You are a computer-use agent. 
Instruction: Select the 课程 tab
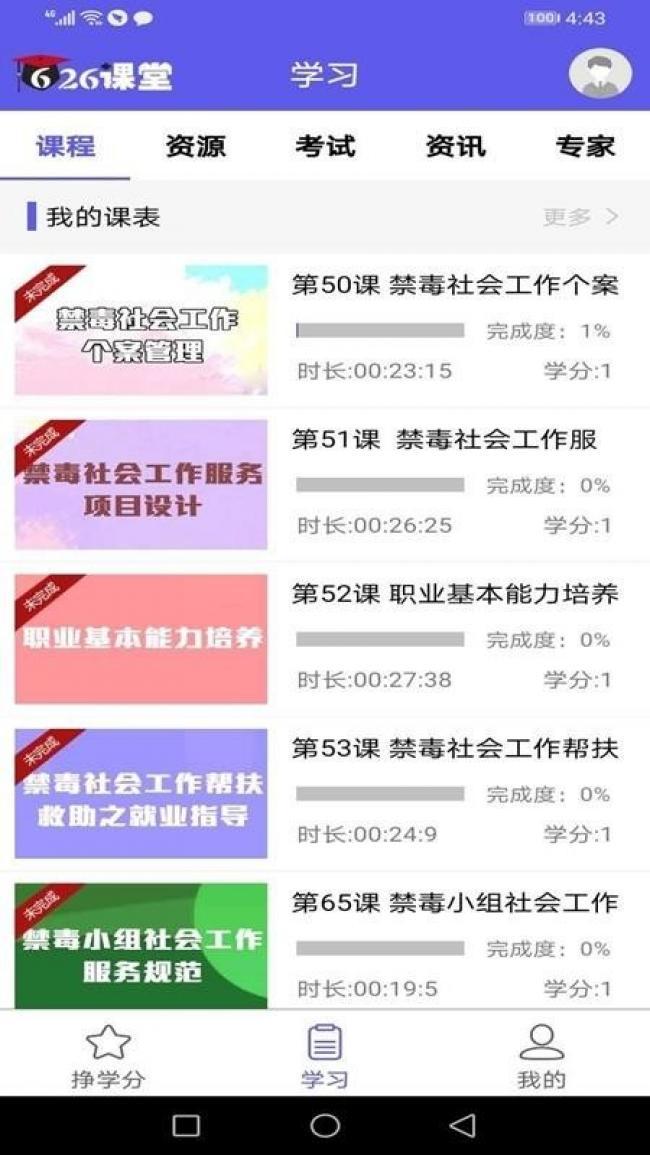(x=66, y=146)
